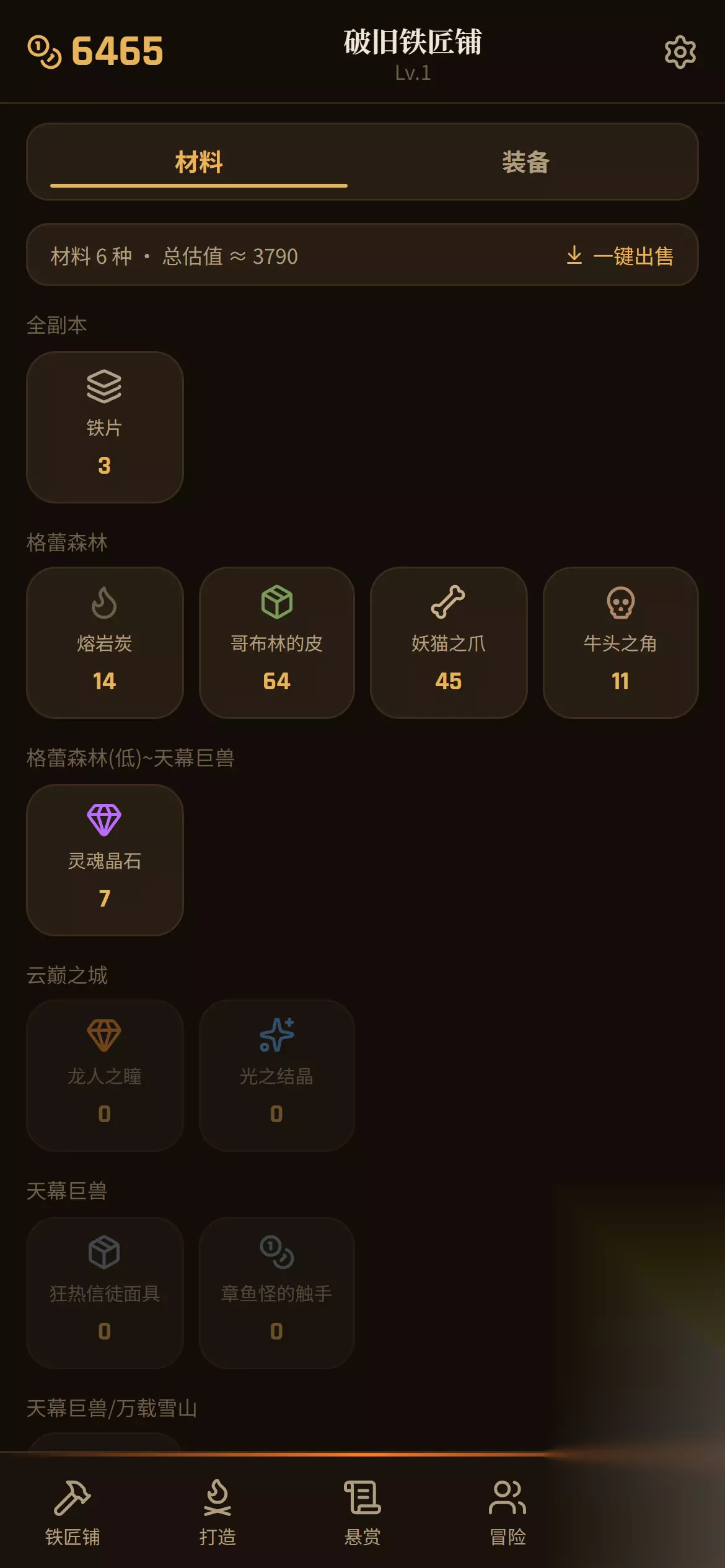Open the 熔岩炭 material card
This screenshot has width=725, height=1568.
point(105,643)
